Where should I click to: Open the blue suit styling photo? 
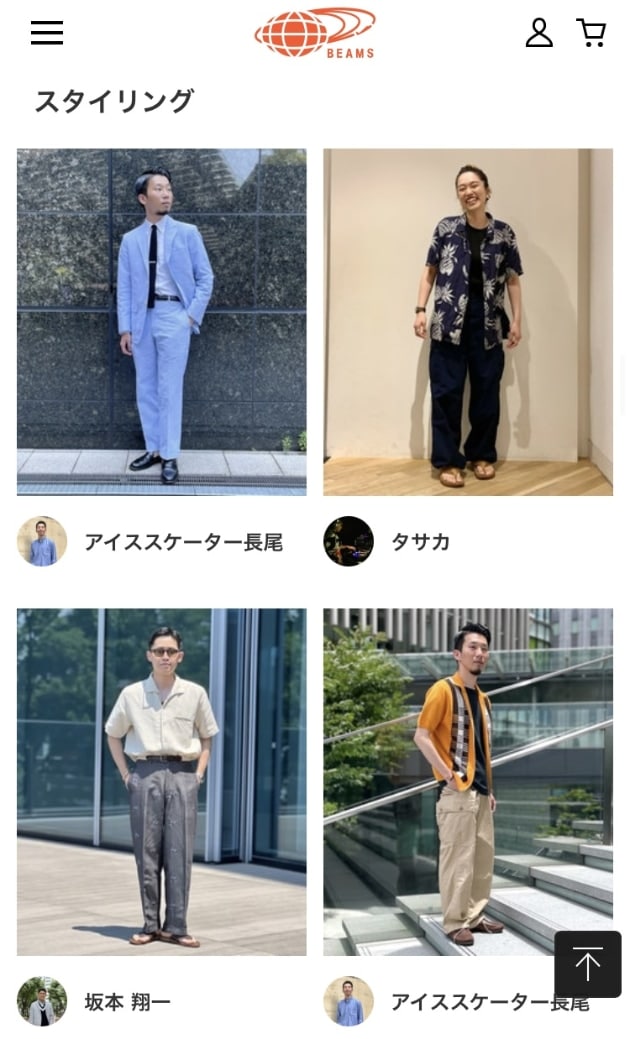[x=162, y=322]
